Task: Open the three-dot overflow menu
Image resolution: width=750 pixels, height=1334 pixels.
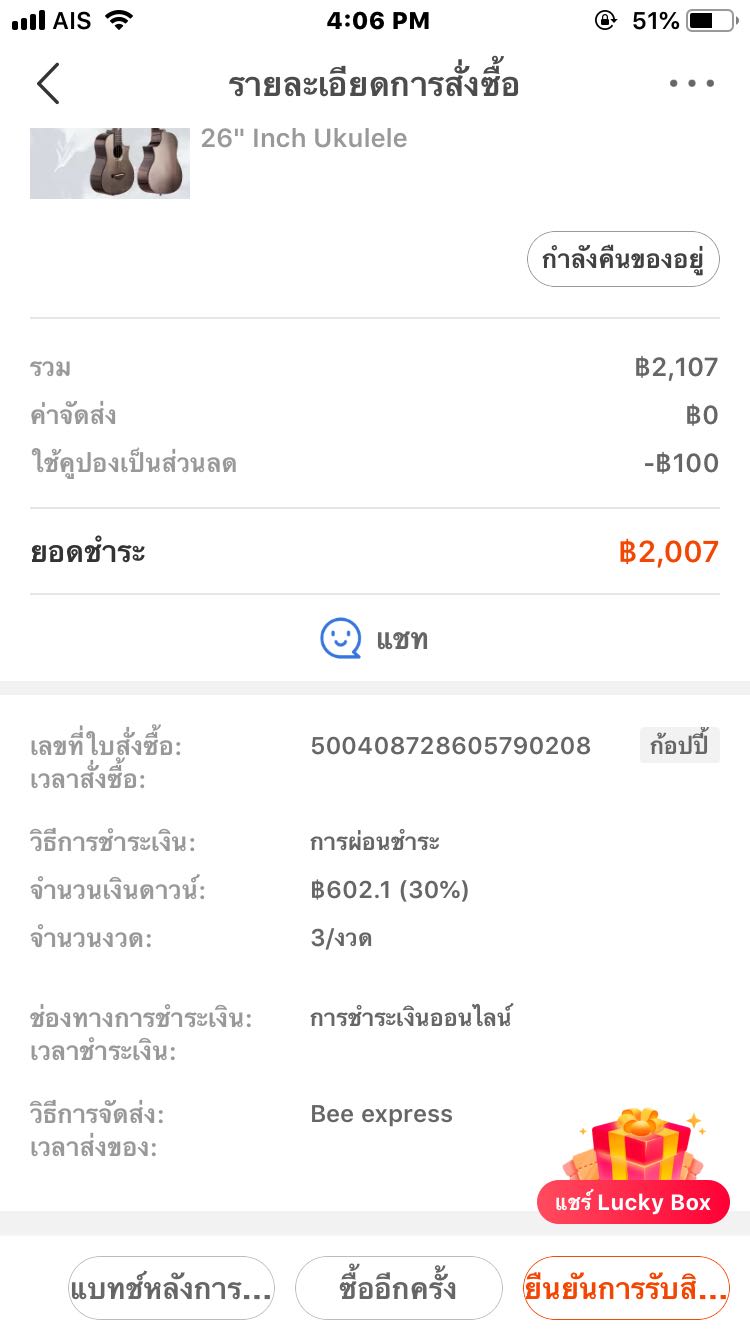Action: pyautogui.click(x=692, y=84)
